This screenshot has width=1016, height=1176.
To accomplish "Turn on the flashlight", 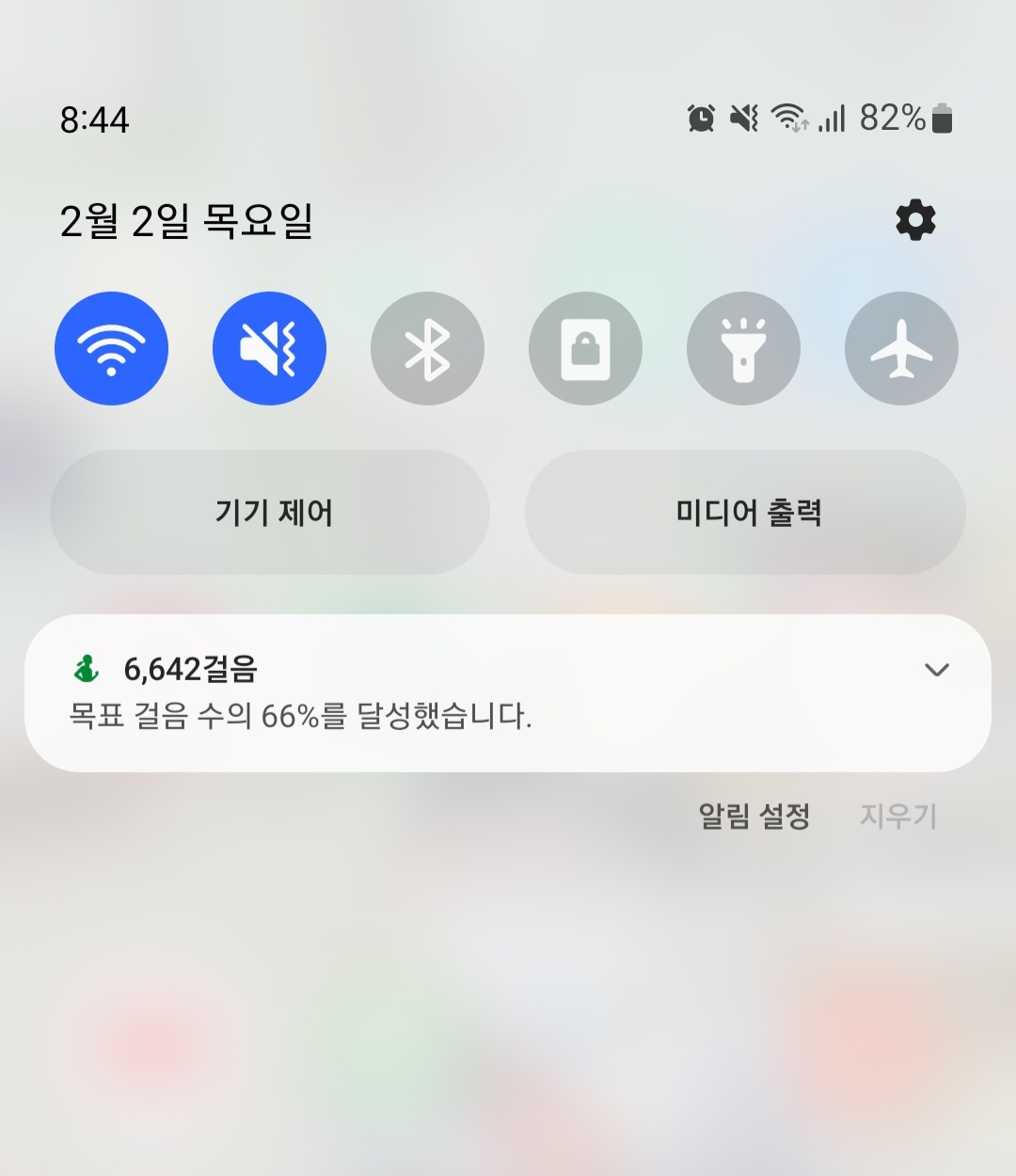I will pos(744,349).
